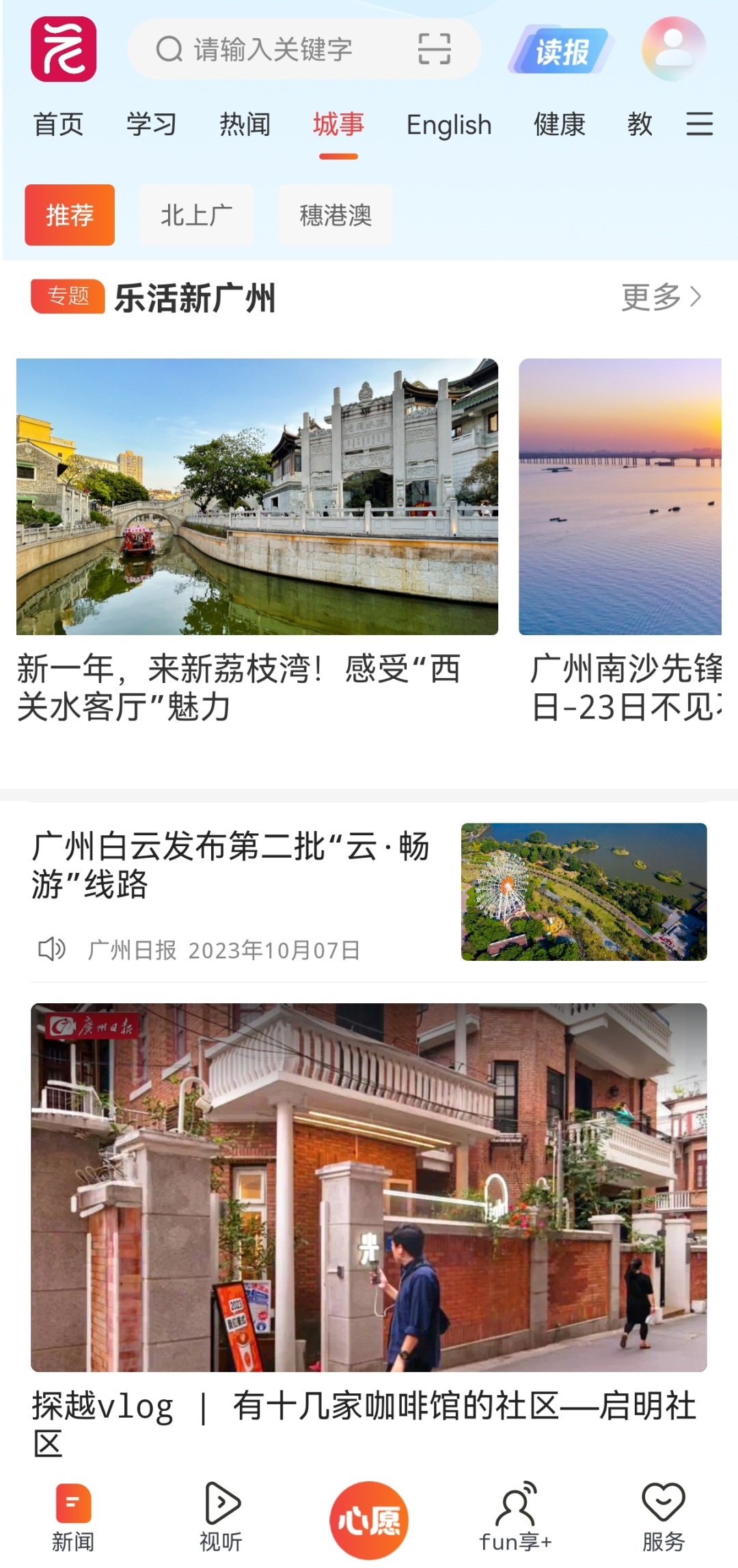The width and height of the screenshot is (738, 1568).
Task: Switch to the 学习 tab
Action: pos(151,125)
